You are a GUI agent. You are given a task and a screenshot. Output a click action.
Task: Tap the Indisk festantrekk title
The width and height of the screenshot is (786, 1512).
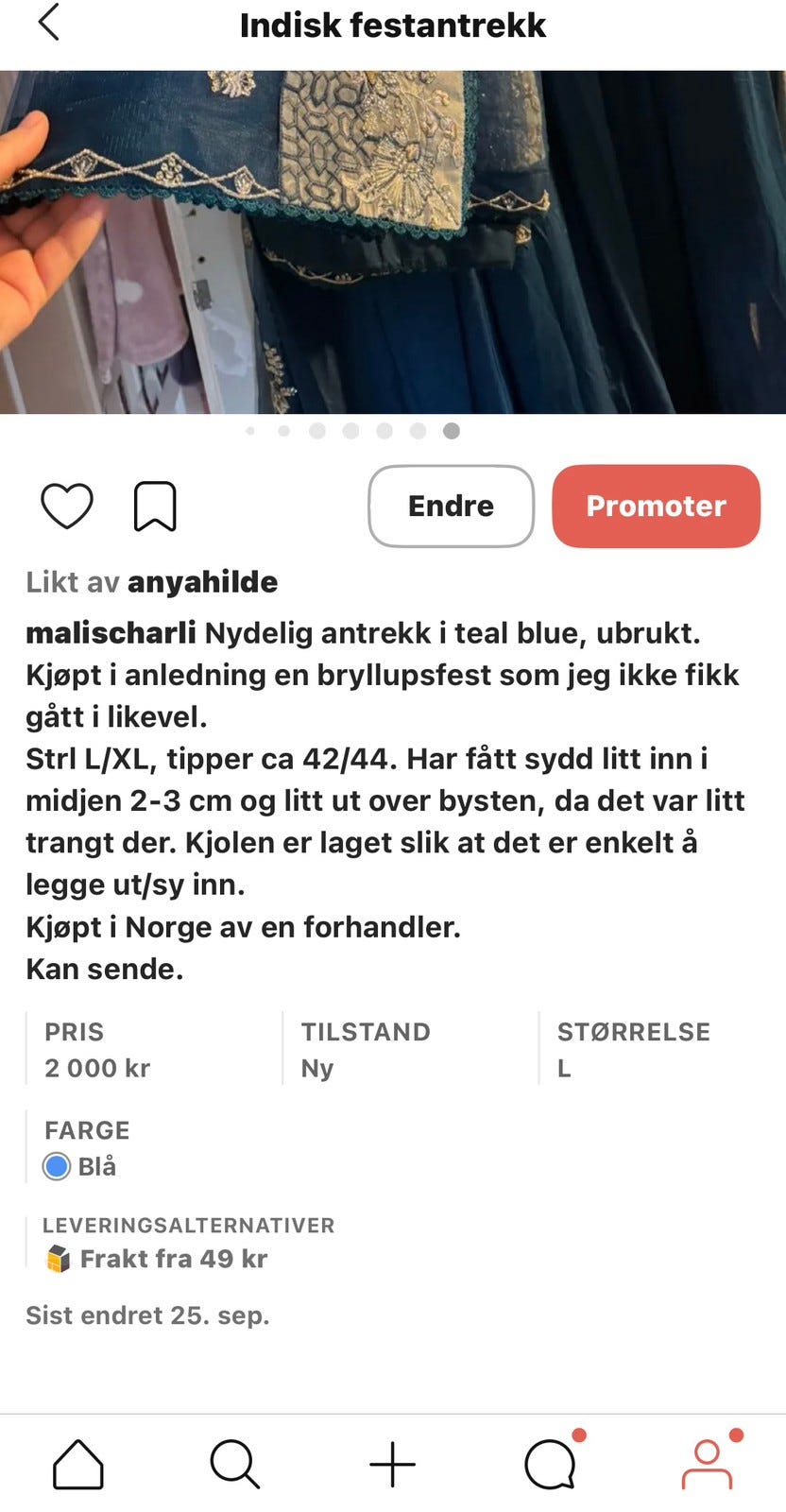[393, 26]
